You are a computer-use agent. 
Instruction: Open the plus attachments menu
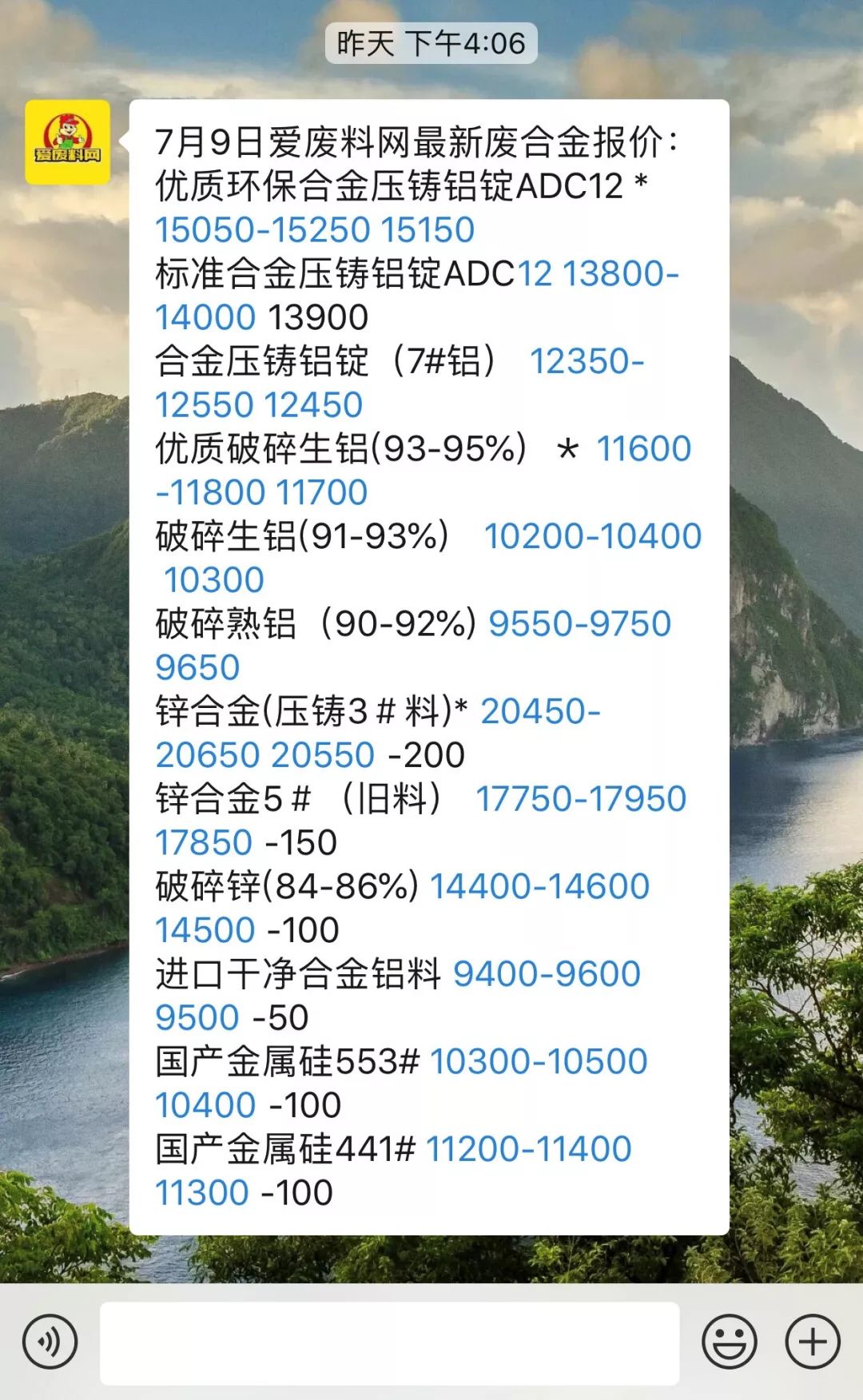(x=813, y=1342)
